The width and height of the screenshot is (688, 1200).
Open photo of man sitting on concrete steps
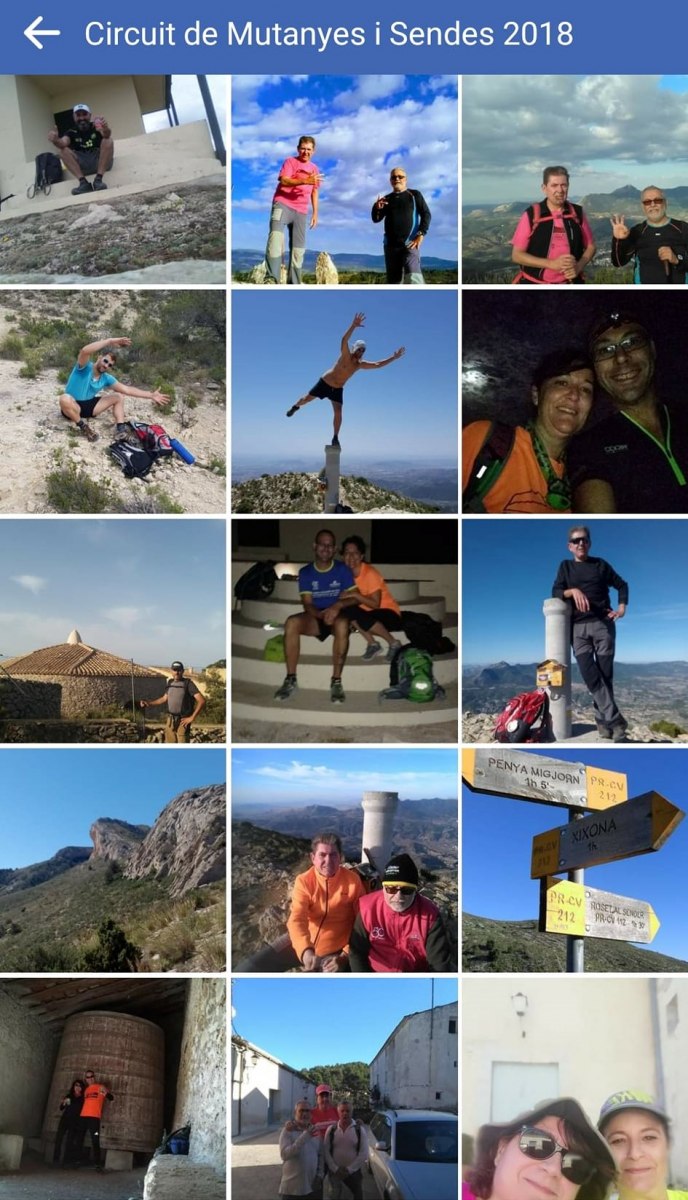coord(113,179)
